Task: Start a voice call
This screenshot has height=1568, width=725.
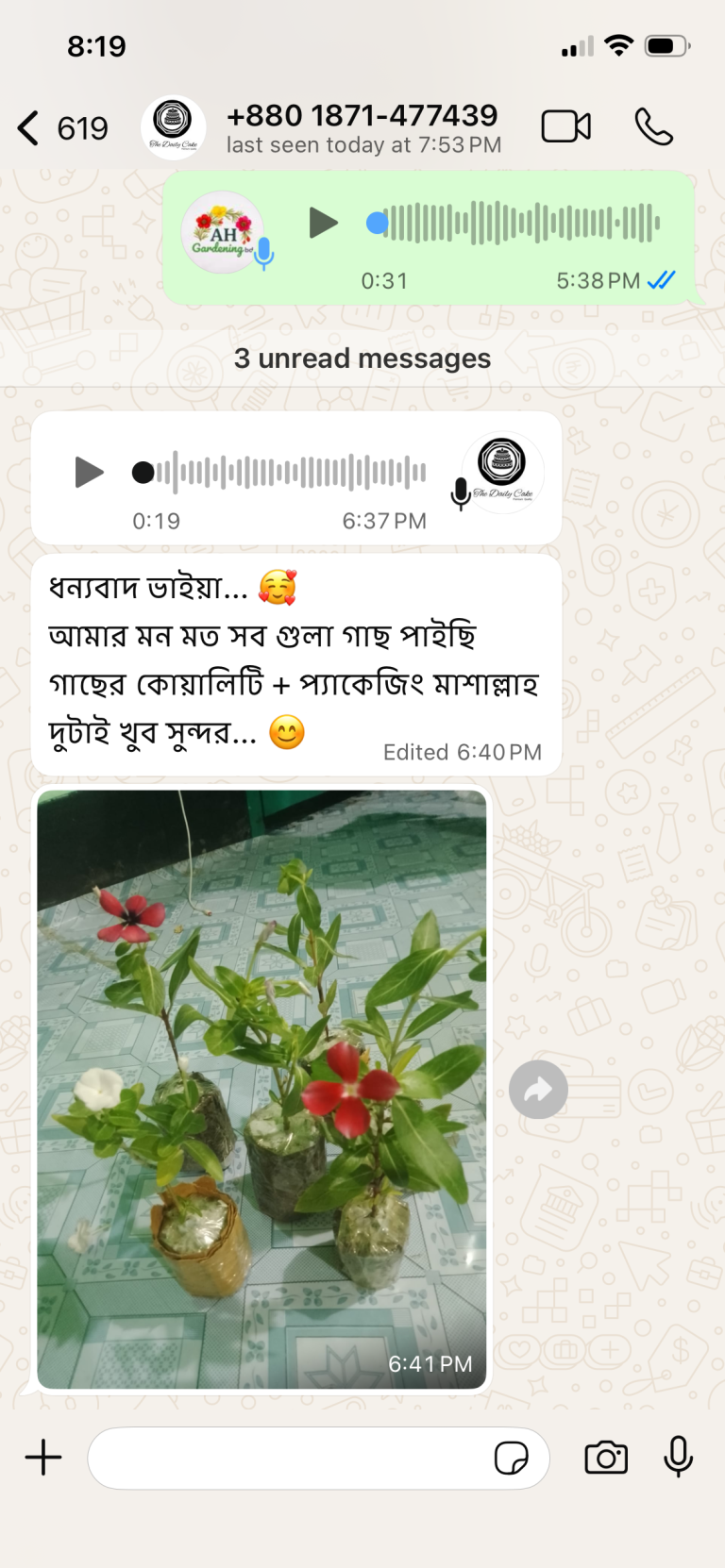Action: click(653, 126)
